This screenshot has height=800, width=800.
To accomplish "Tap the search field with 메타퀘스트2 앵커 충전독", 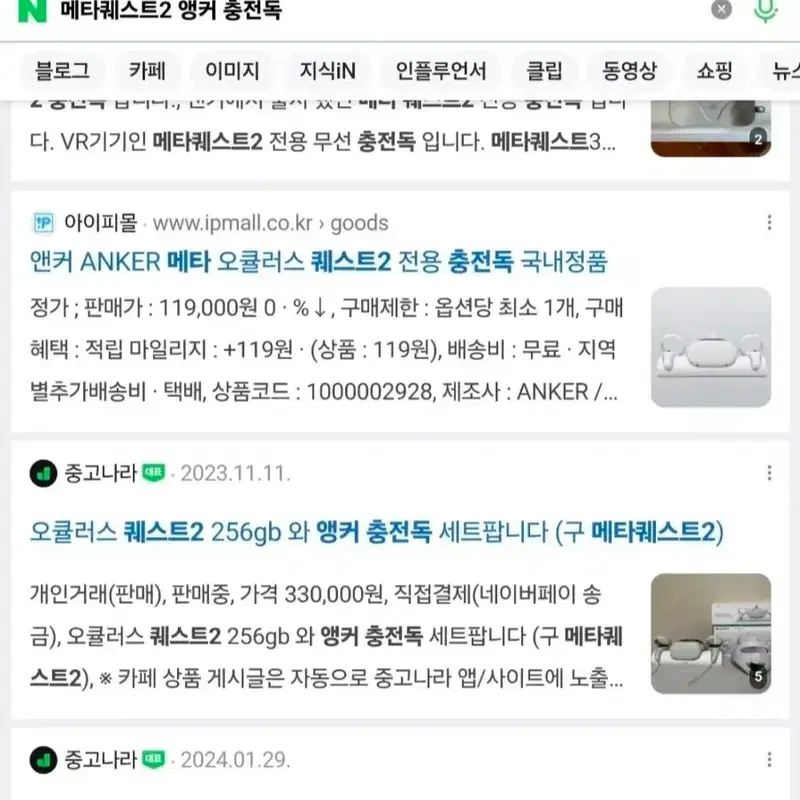I will tap(378, 10).
